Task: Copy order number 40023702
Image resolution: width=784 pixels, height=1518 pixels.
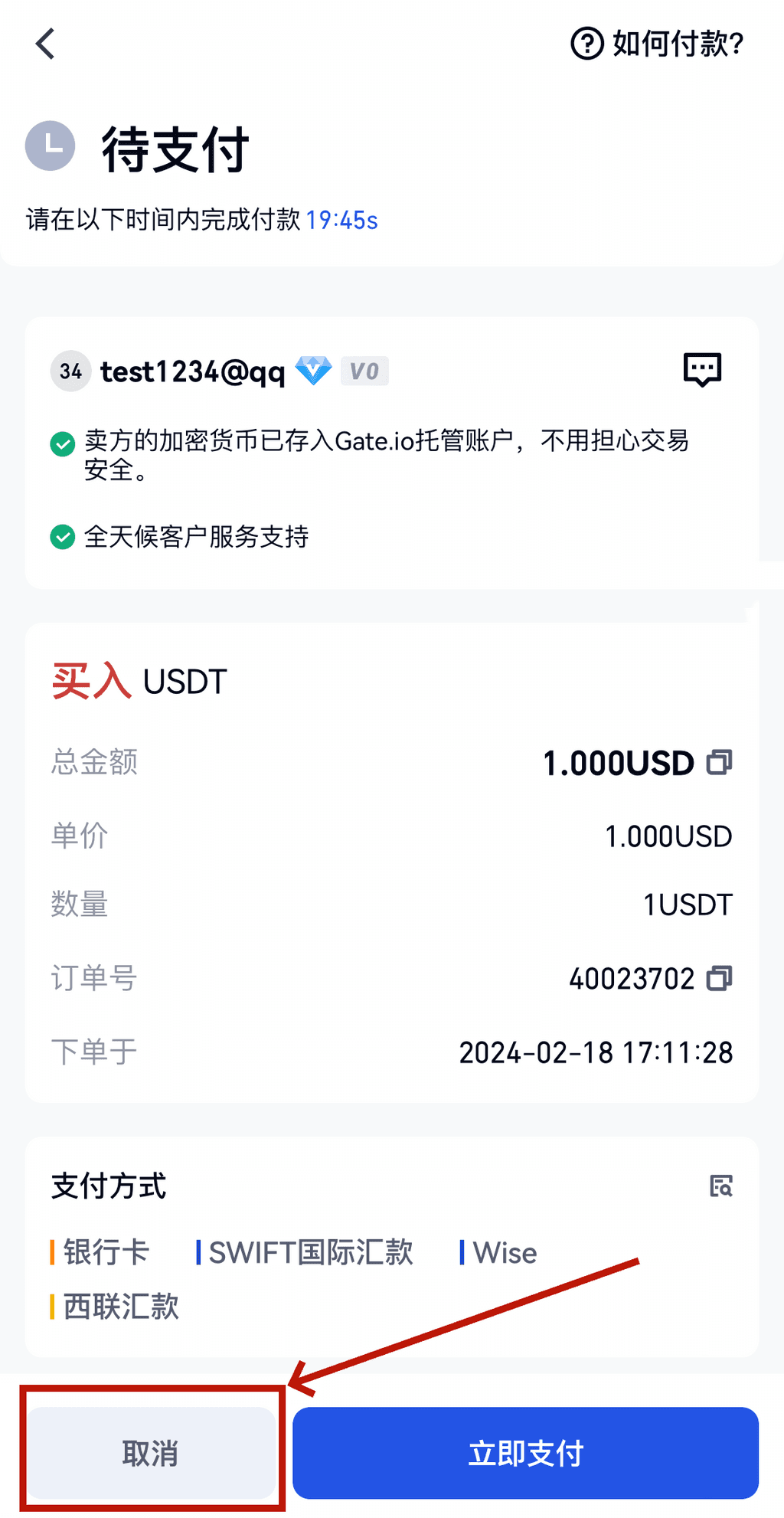Action: 719,978
